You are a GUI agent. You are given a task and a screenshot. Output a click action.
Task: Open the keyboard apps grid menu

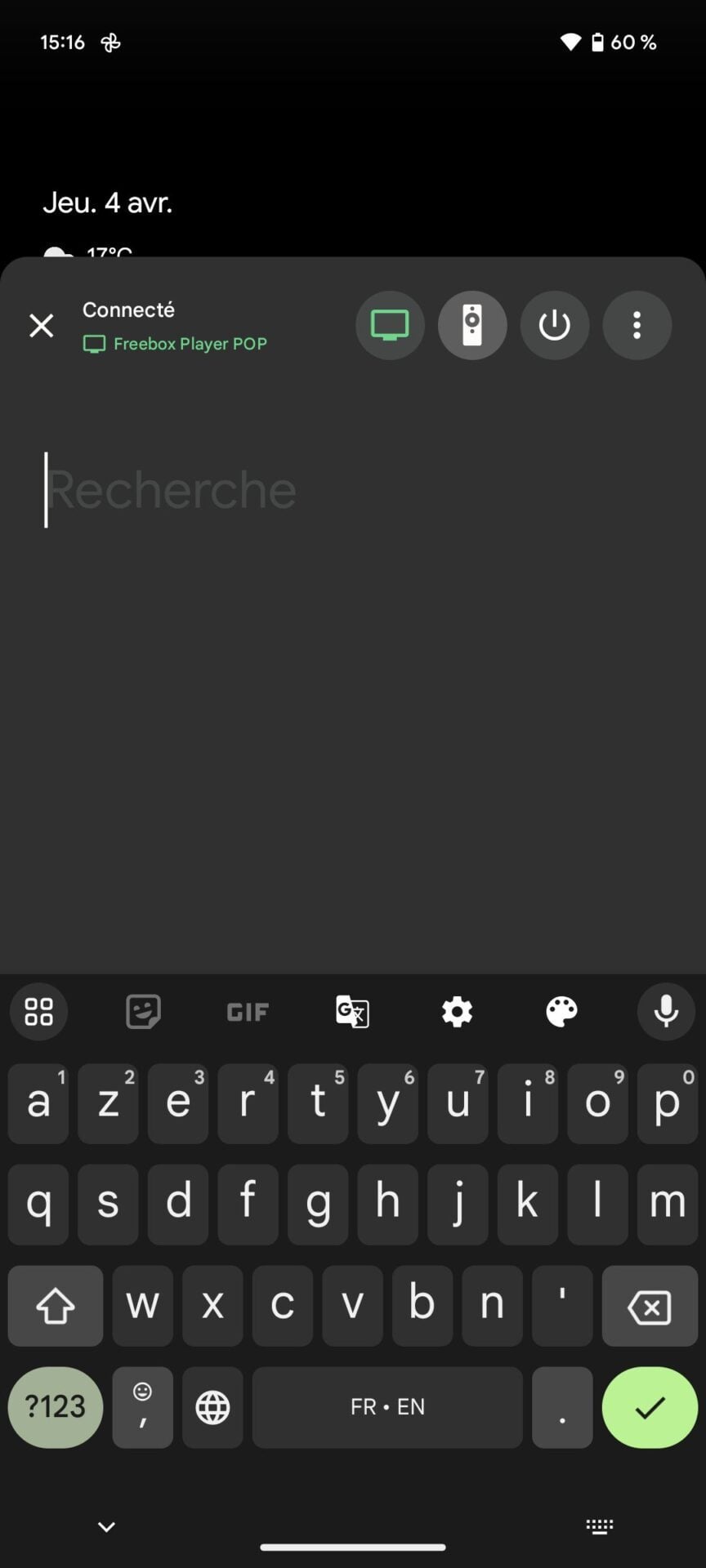pos(38,1012)
